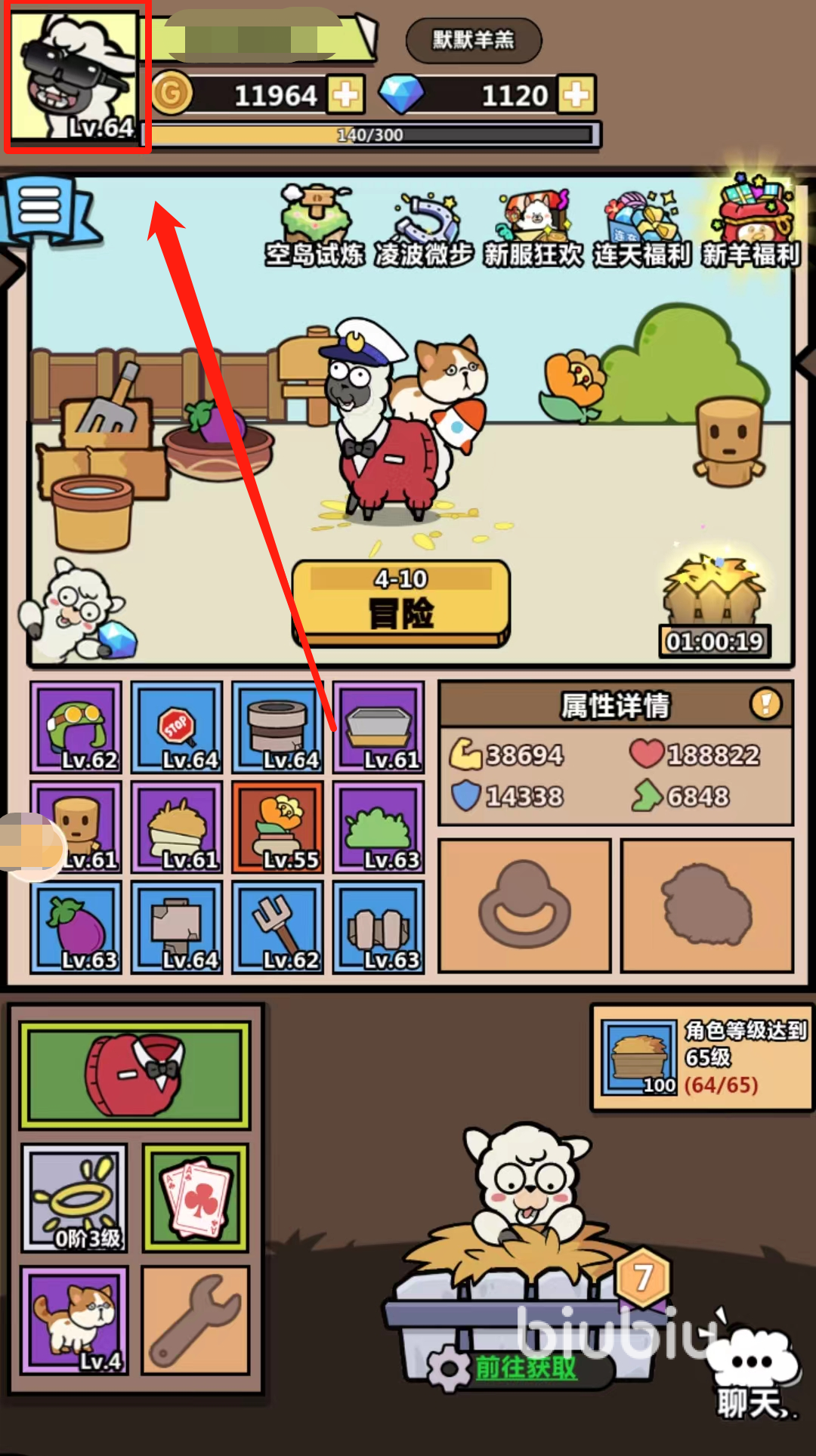Open the Lv.4 cat pet slot

[x=74, y=1319]
